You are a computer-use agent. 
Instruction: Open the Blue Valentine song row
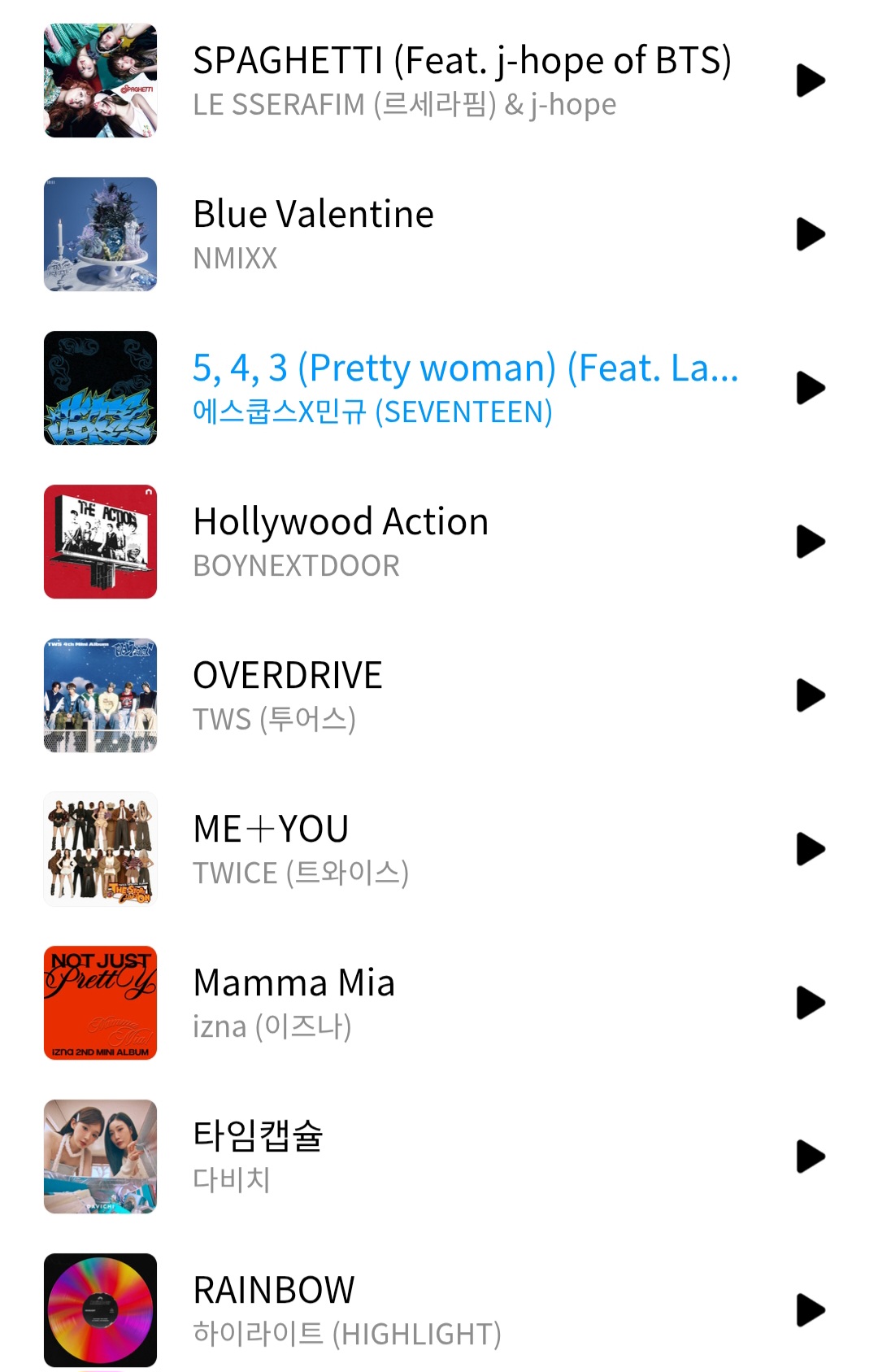439,234
